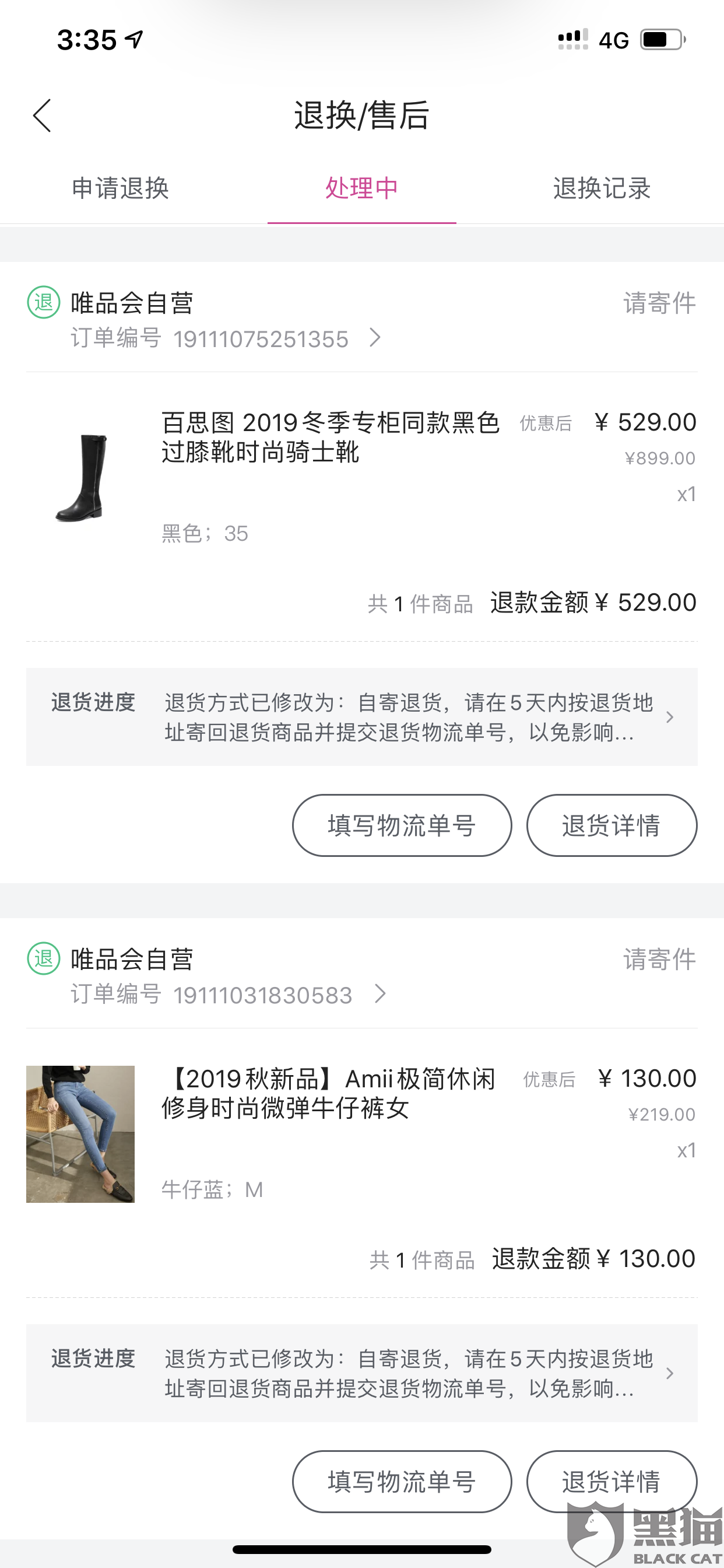Open 退货详情 for the boots return
The height and width of the screenshot is (1568, 724).
pyautogui.click(x=611, y=825)
